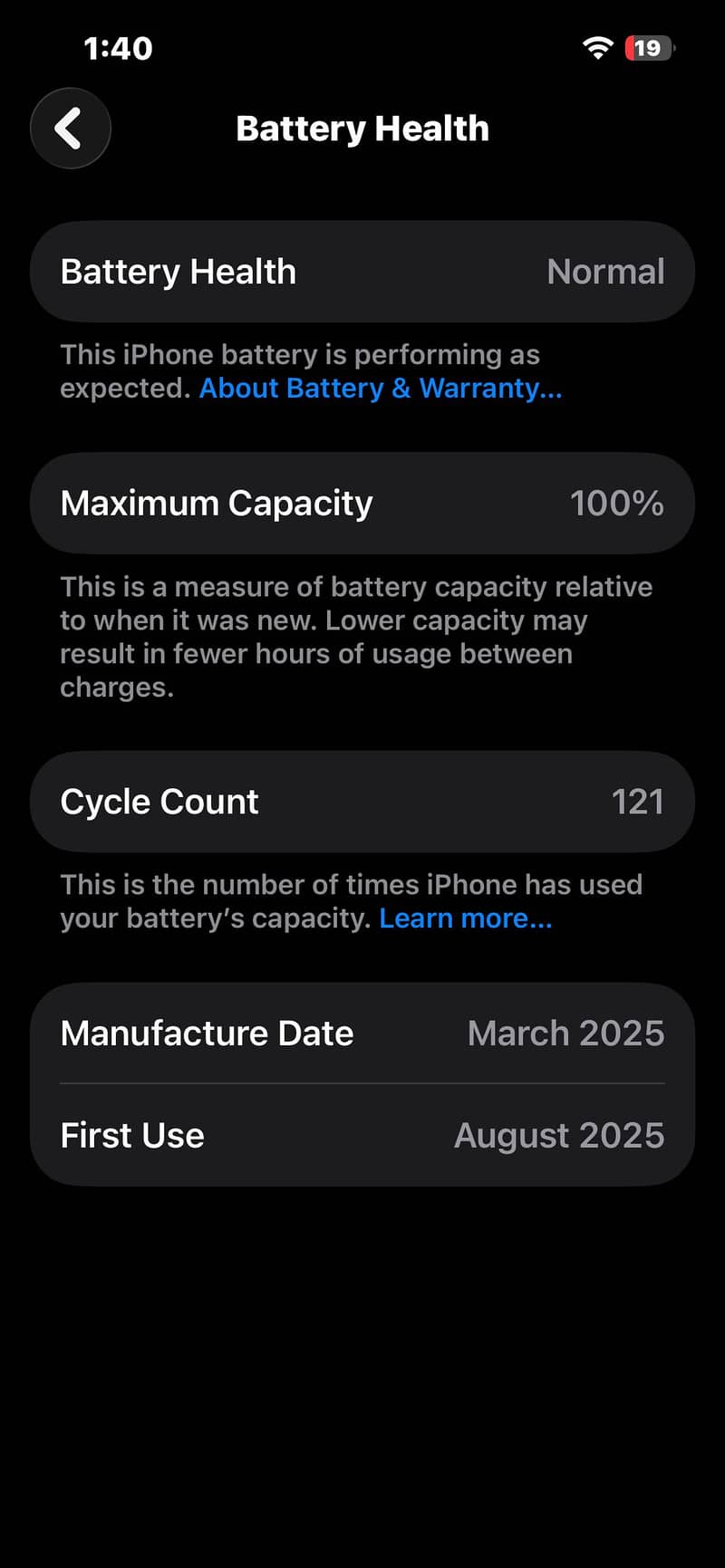The image size is (725, 1568).
Task: Tap the Cycle Count row
Action: click(362, 801)
